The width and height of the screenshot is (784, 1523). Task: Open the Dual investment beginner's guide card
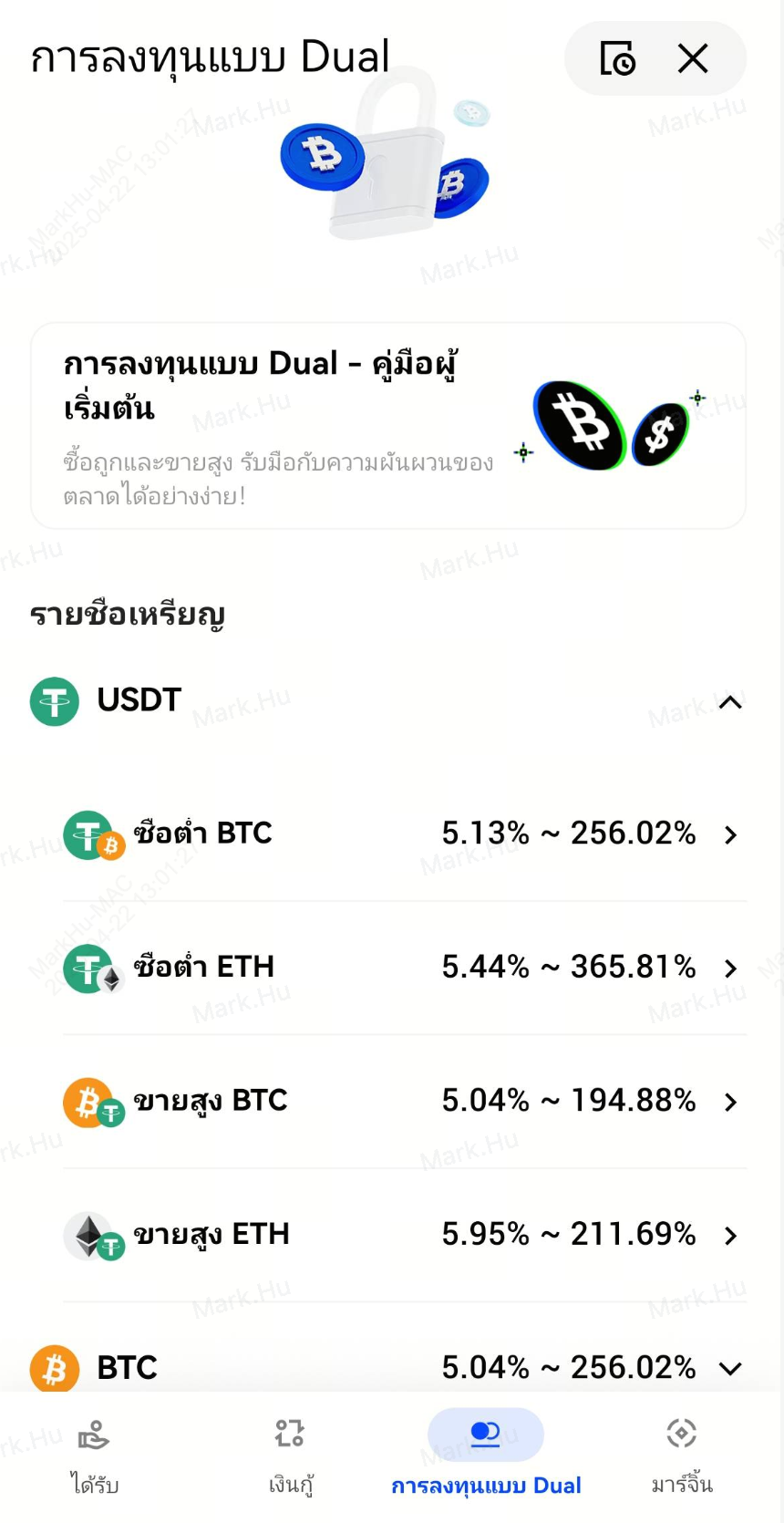pyautogui.click(x=388, y=426)
